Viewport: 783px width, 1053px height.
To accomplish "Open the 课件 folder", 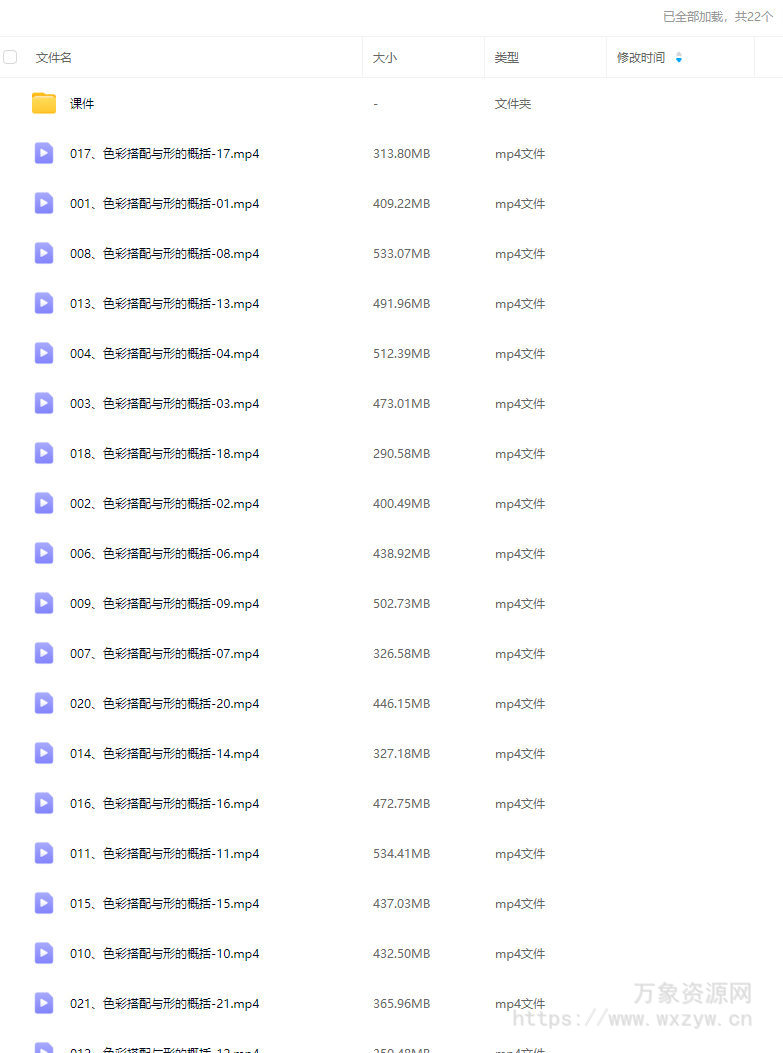I will coord(82,104).
